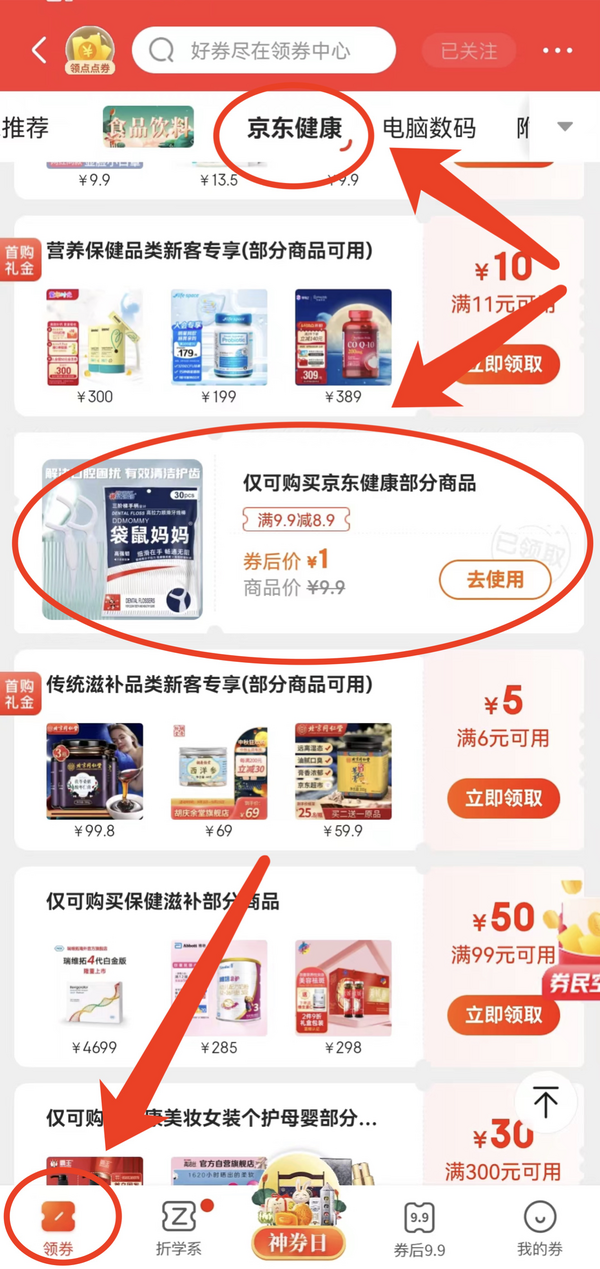600x1269 pixels.
Task: Switch to the 食品饮料 tab
Action: (x=148, y=127)
